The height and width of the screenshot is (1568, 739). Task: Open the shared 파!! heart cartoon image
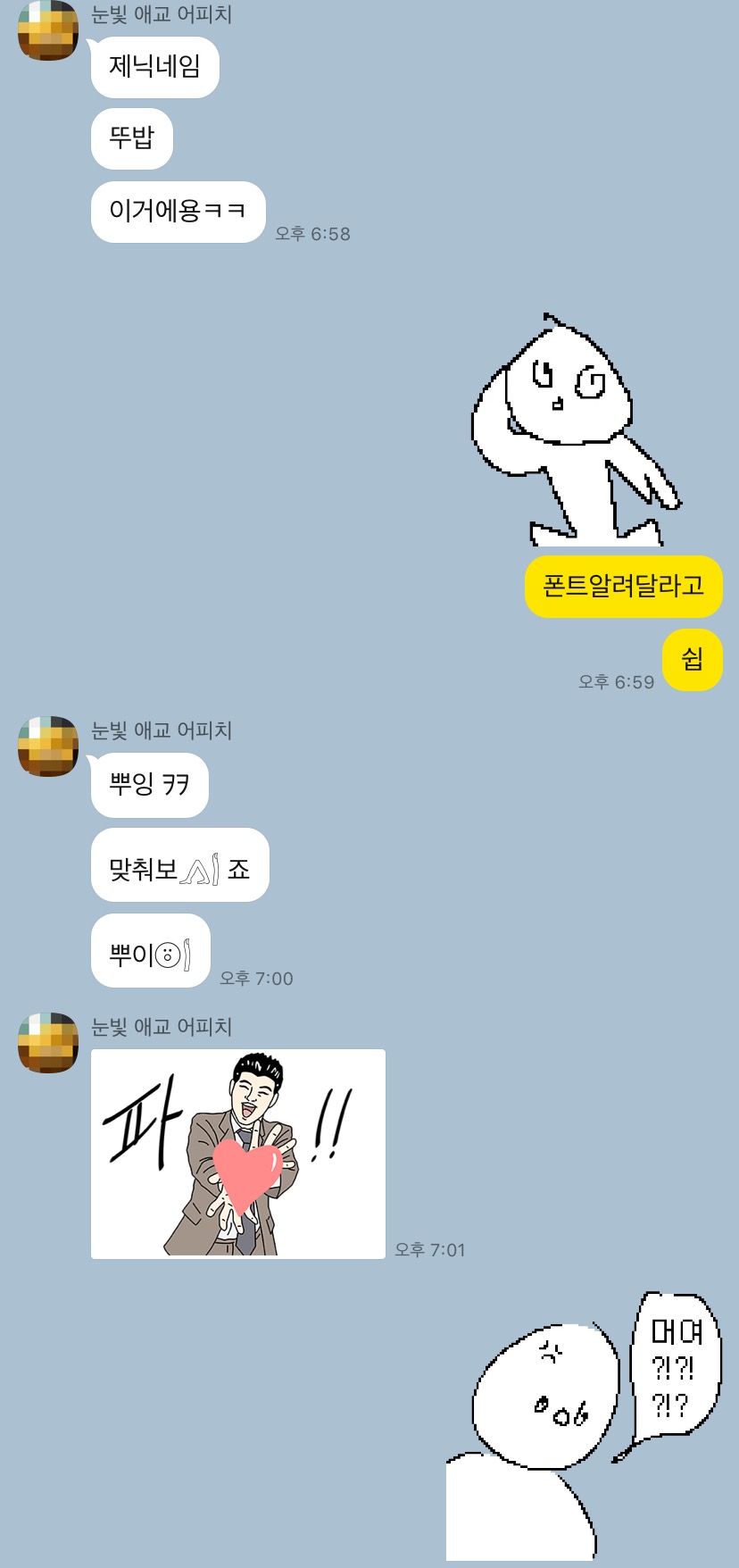click(x=238, y=1154)
